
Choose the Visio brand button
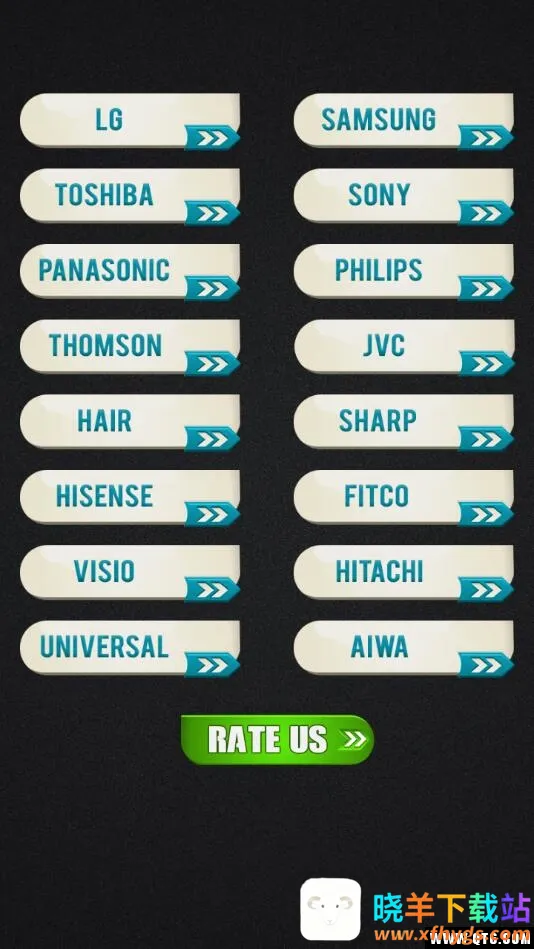130,573
